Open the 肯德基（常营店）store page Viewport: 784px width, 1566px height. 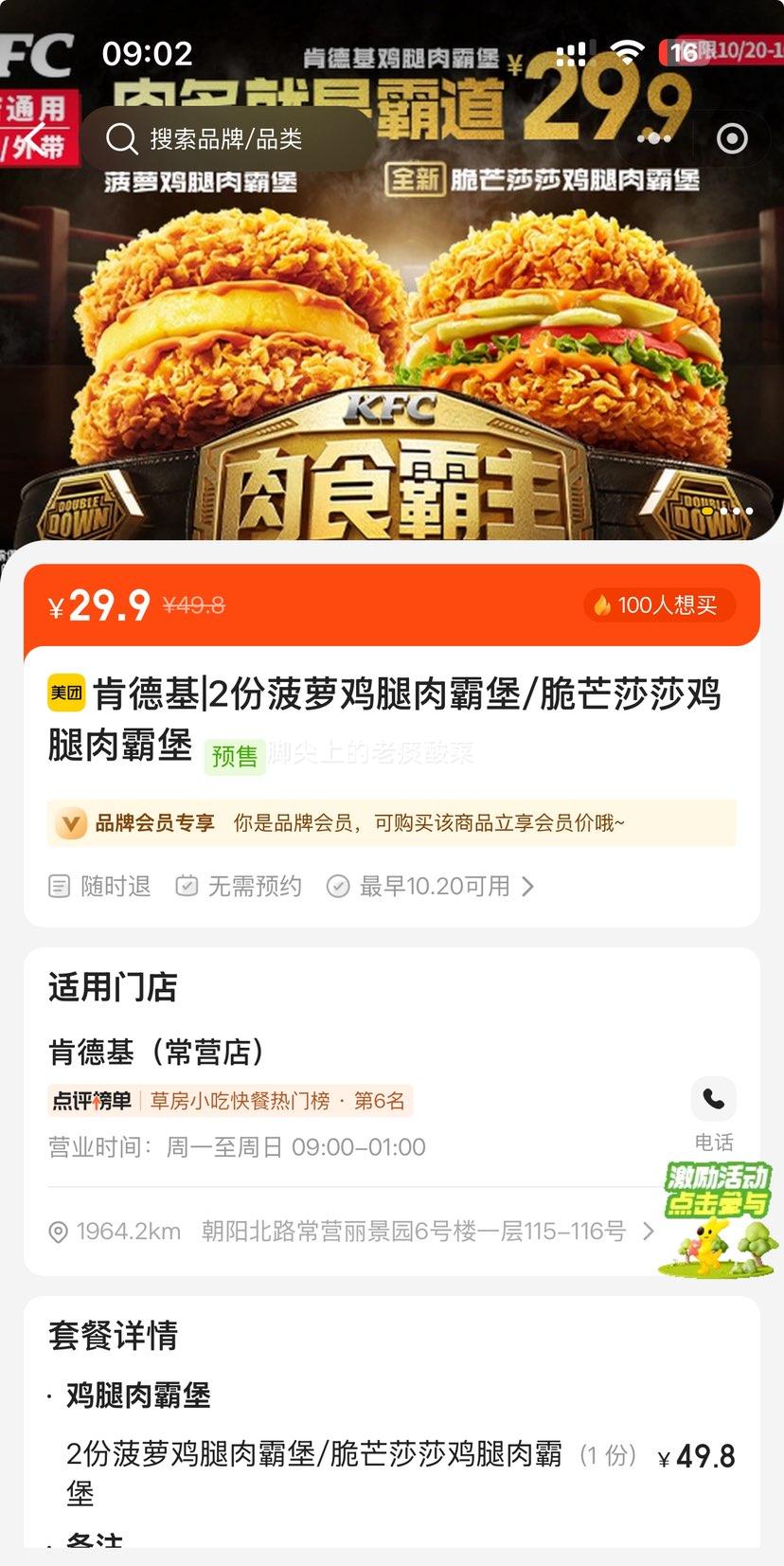click(156, 1052)
